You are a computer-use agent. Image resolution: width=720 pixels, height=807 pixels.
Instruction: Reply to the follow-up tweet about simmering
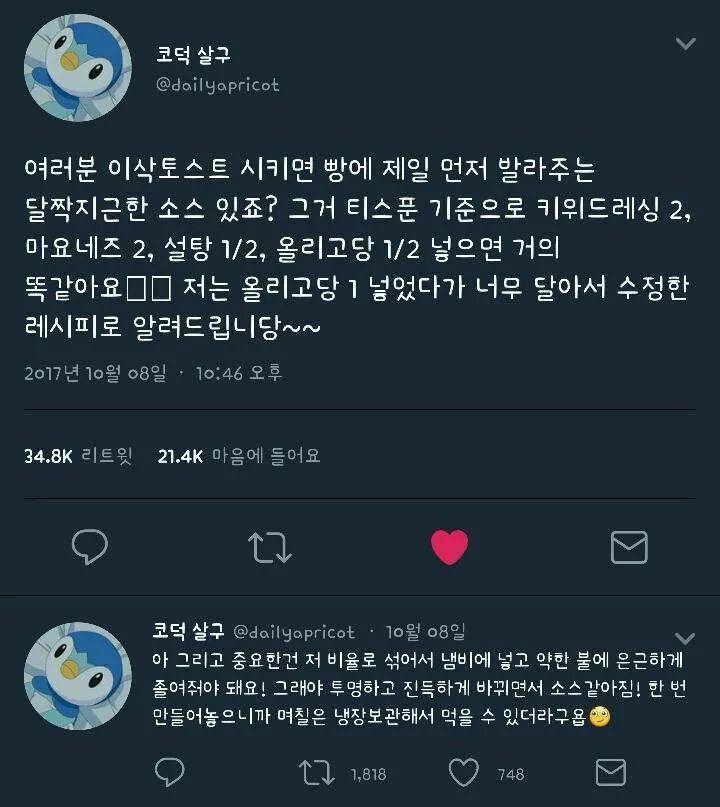click(171, 772)
